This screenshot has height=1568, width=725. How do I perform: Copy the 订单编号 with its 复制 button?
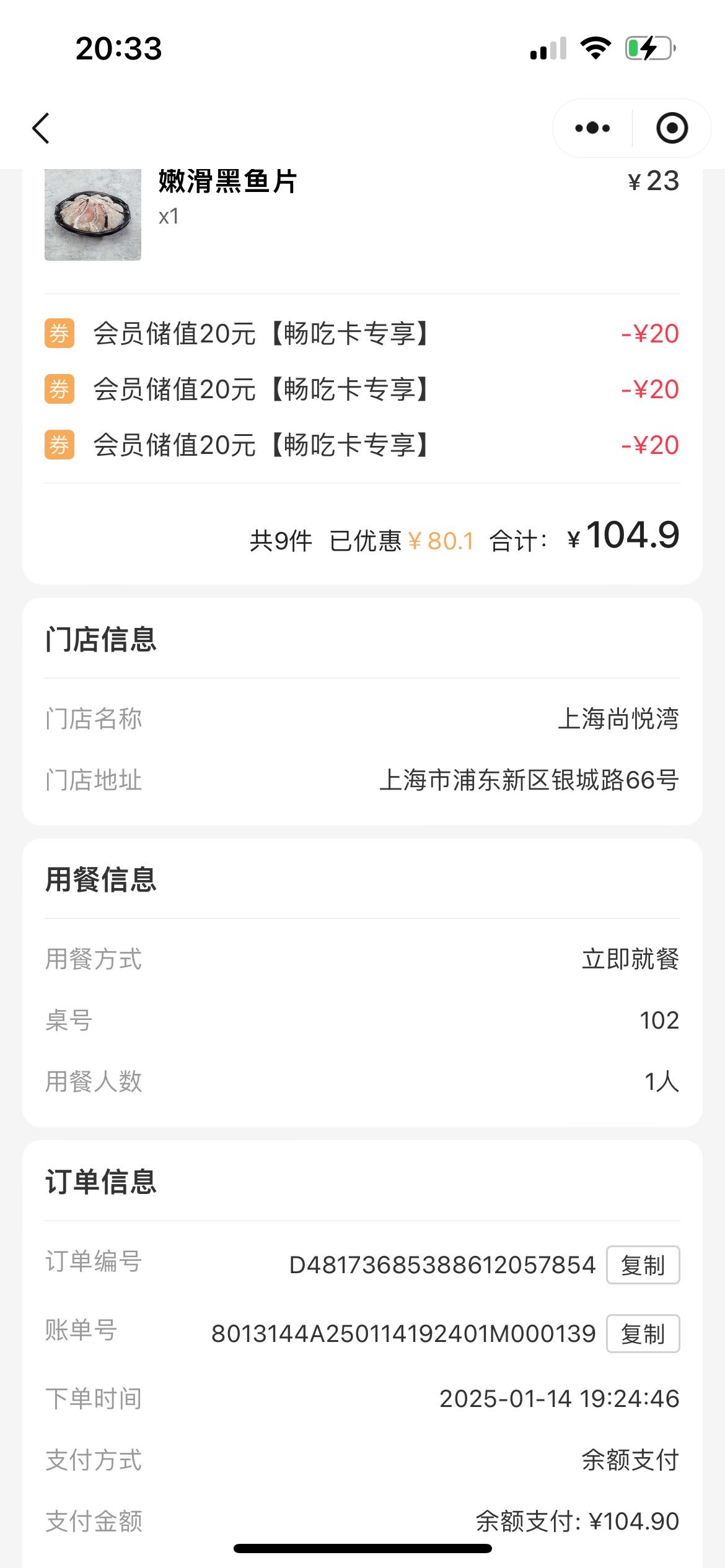[x=643, y=1265]
